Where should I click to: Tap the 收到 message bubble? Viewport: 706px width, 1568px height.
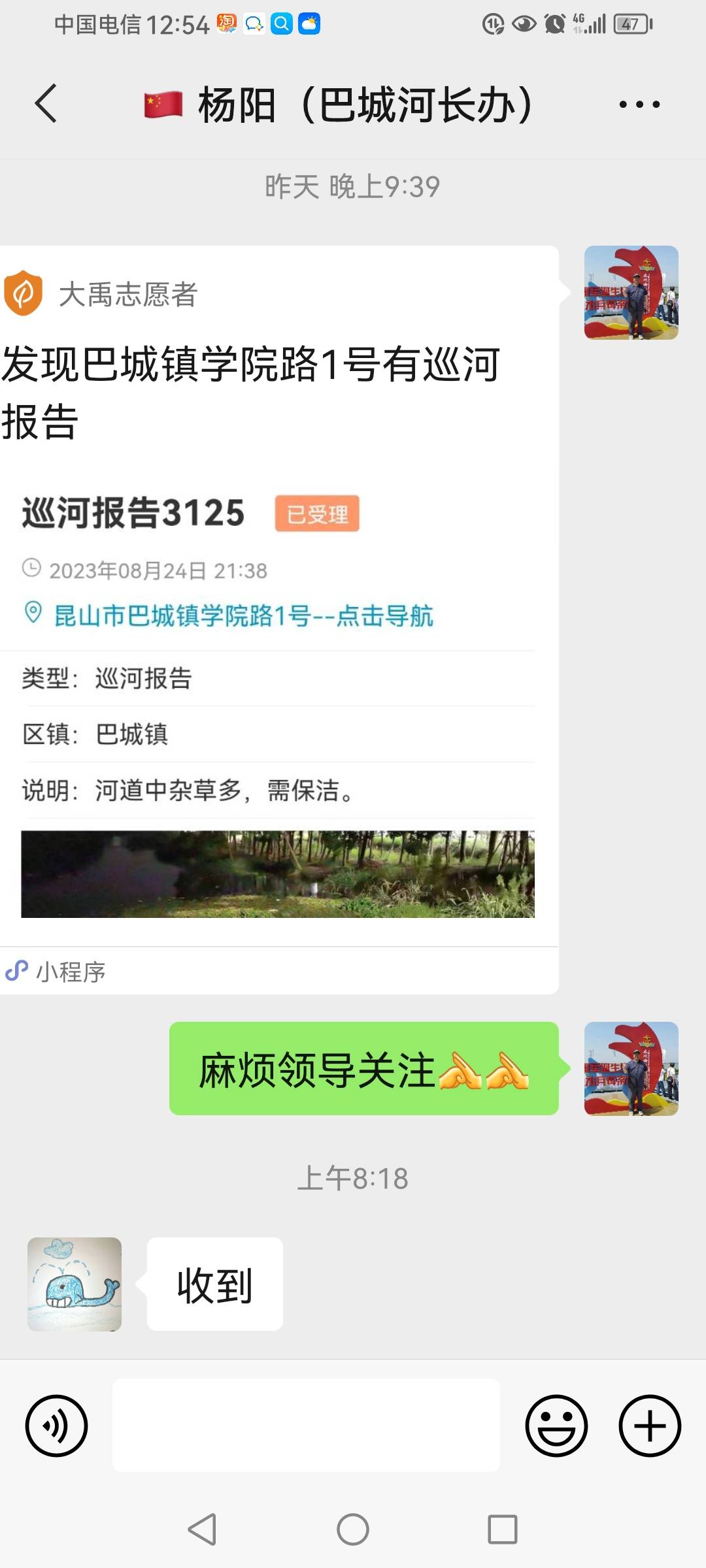(x=215, y=1284)
